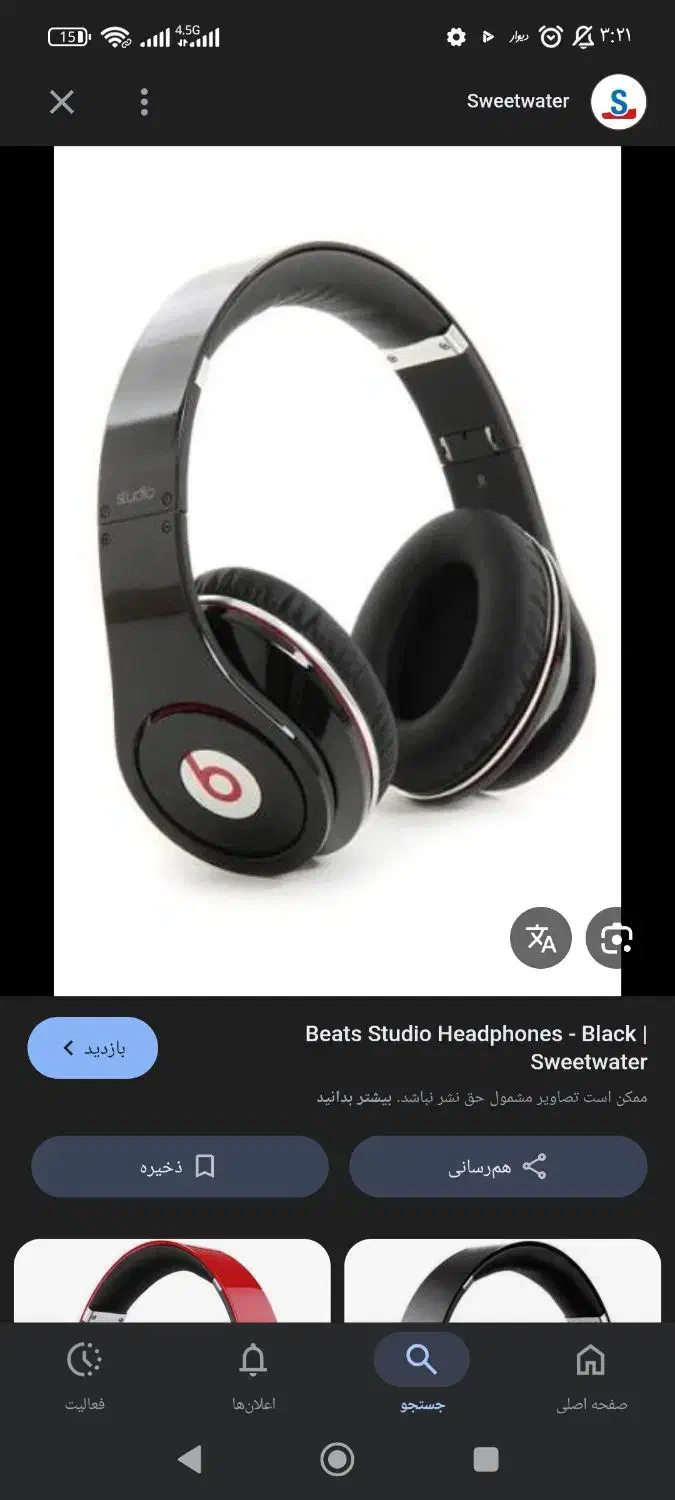Open the Sweetwater source logo
675x1500 pixels.
[618, 102]
